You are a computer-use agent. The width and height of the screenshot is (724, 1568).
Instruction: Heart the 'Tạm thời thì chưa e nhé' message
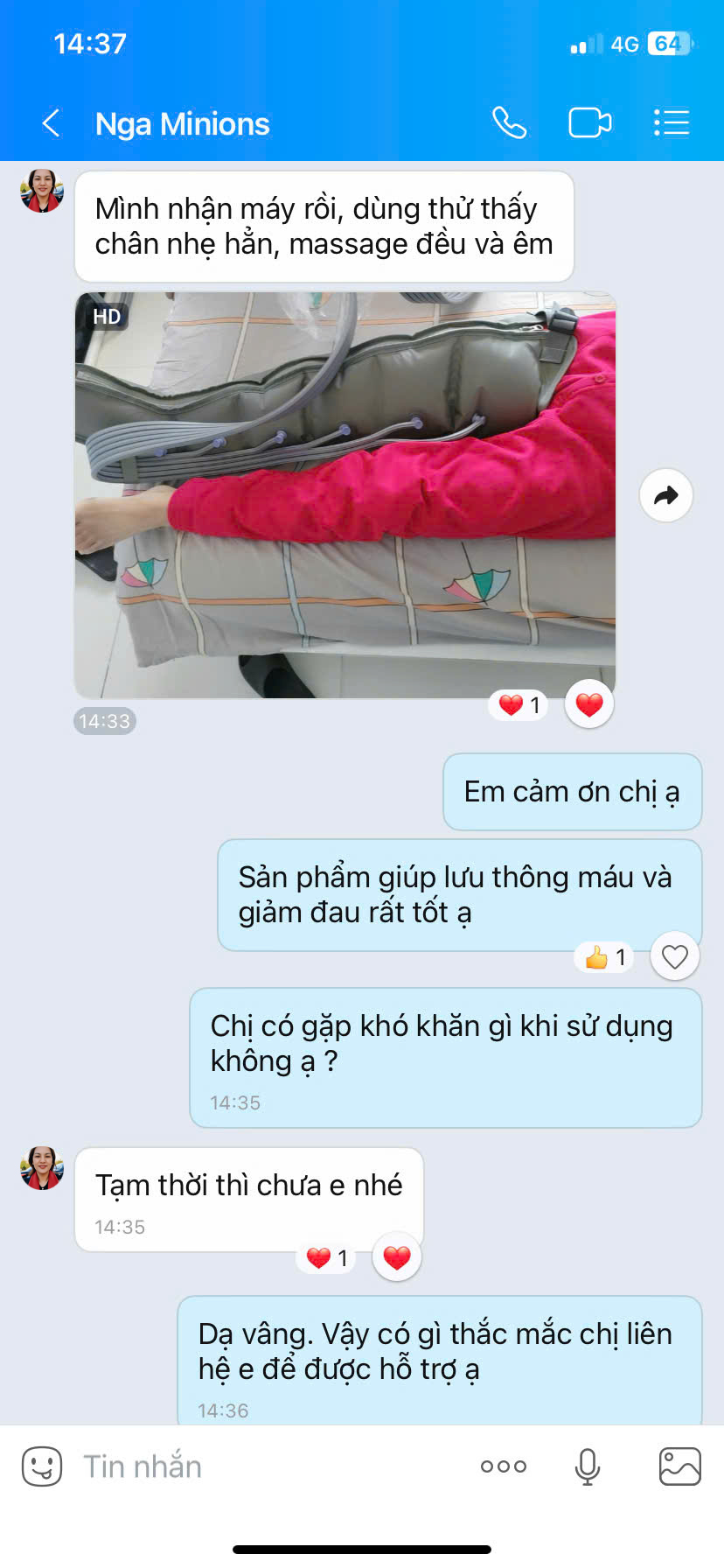tap(397, 1258)
